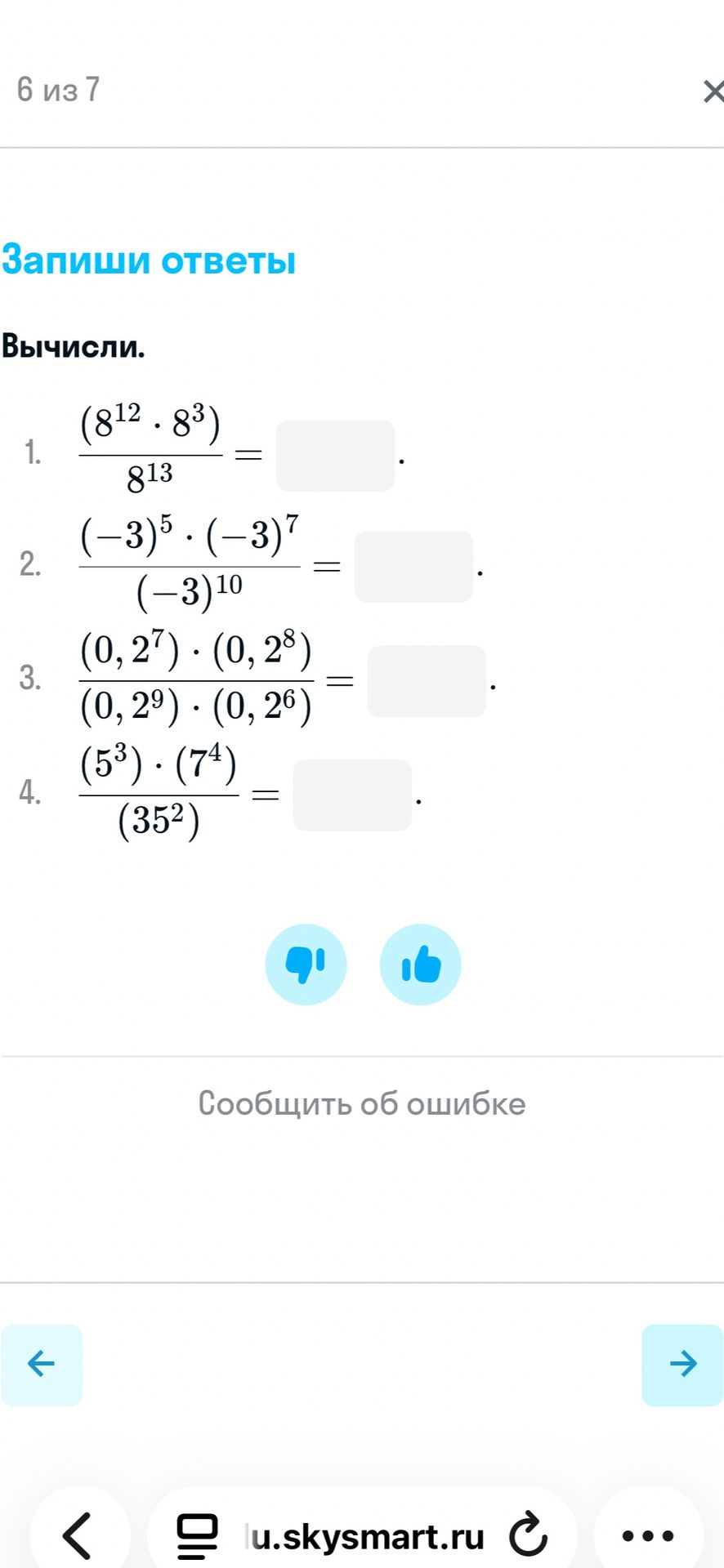
Task: Give the task a thumbs up
Action: tap(421, 964)
